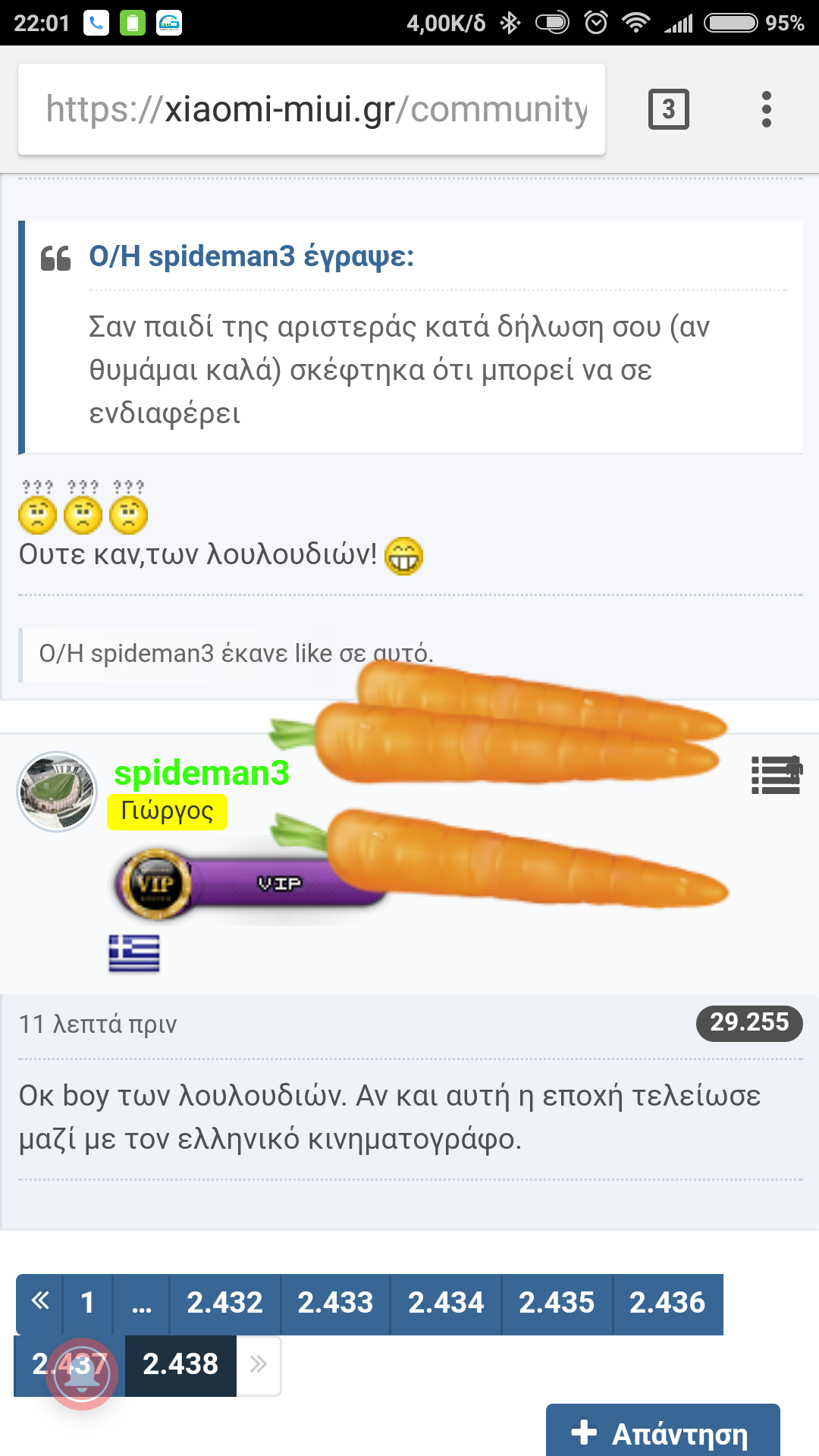Go to page 2.435
Screen dimensions: 819x1456
[557, 1303]
